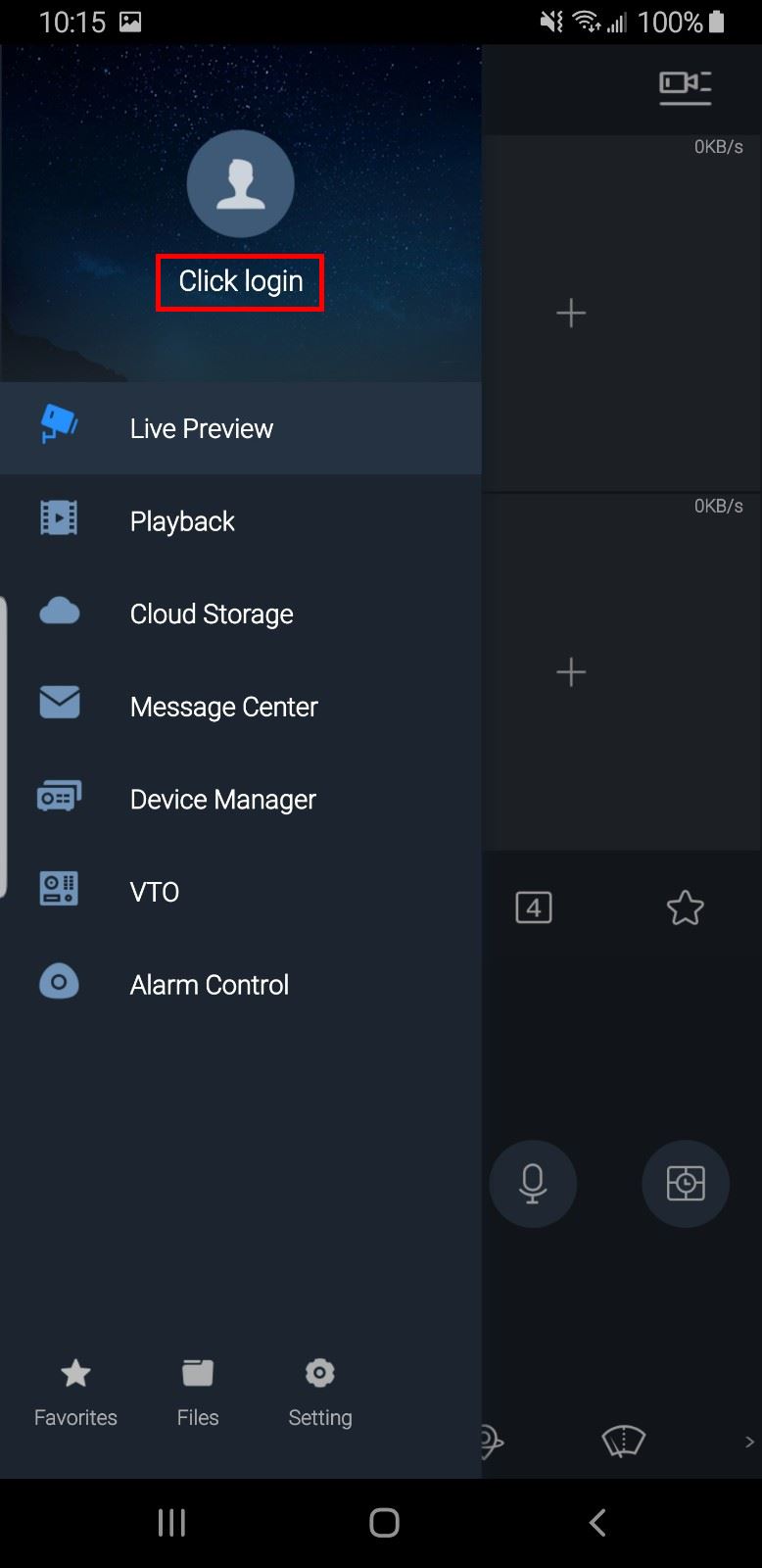762x1568 pixels.
Task: Select Live Preview in the drawer
Action: coord(201,428)
